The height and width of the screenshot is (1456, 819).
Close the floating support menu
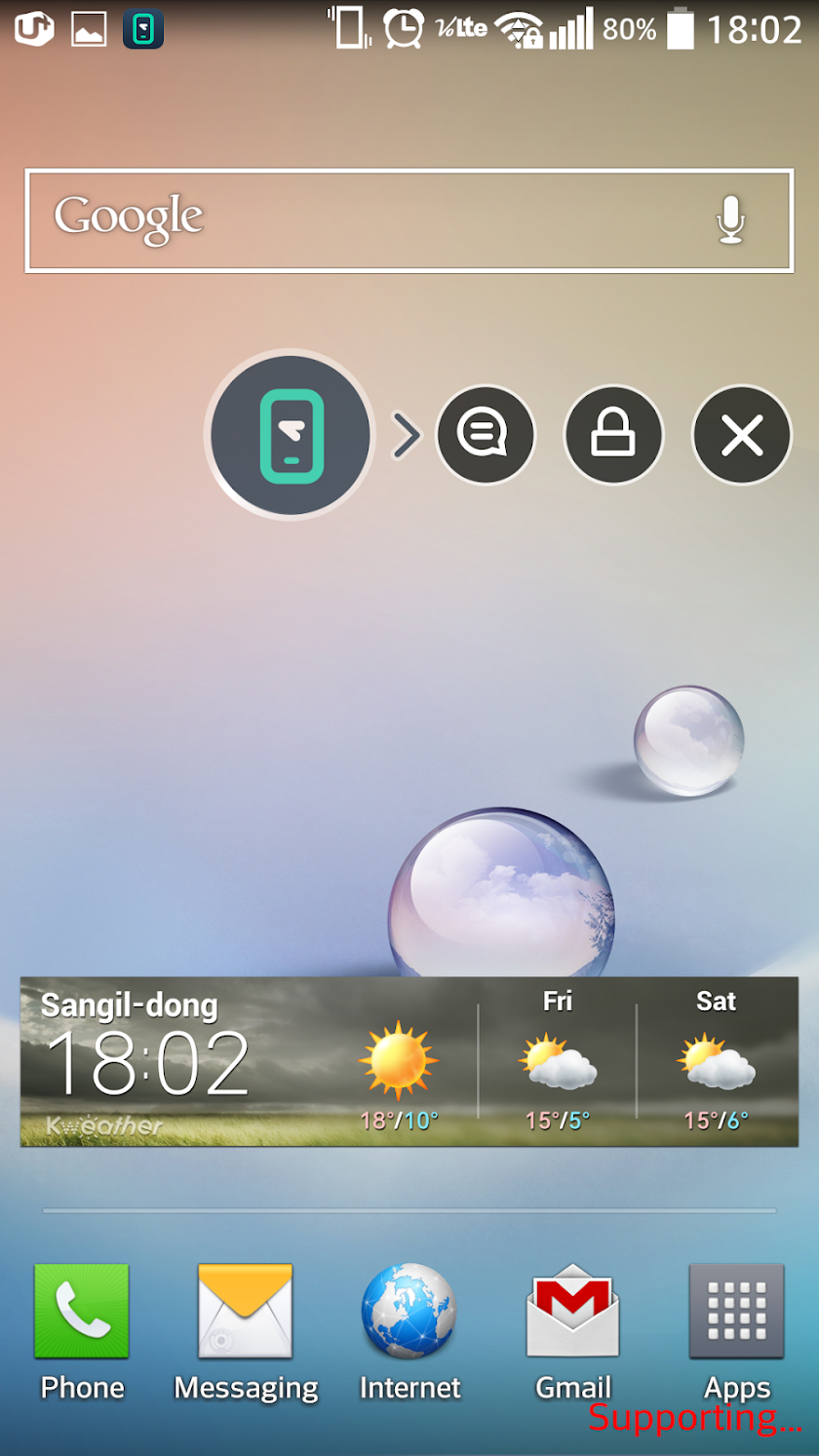coord(741,435)
